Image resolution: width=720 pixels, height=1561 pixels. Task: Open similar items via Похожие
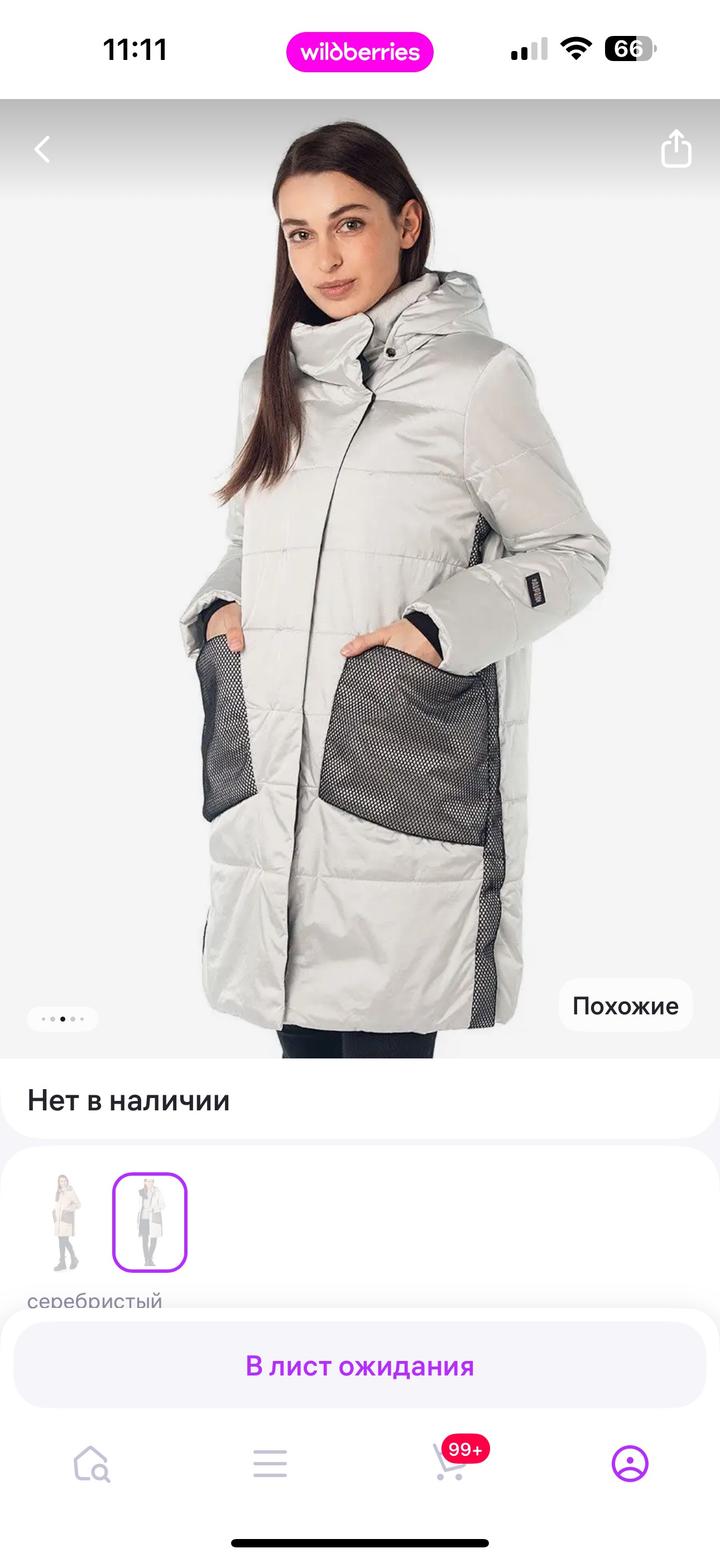click(625, 1006)
